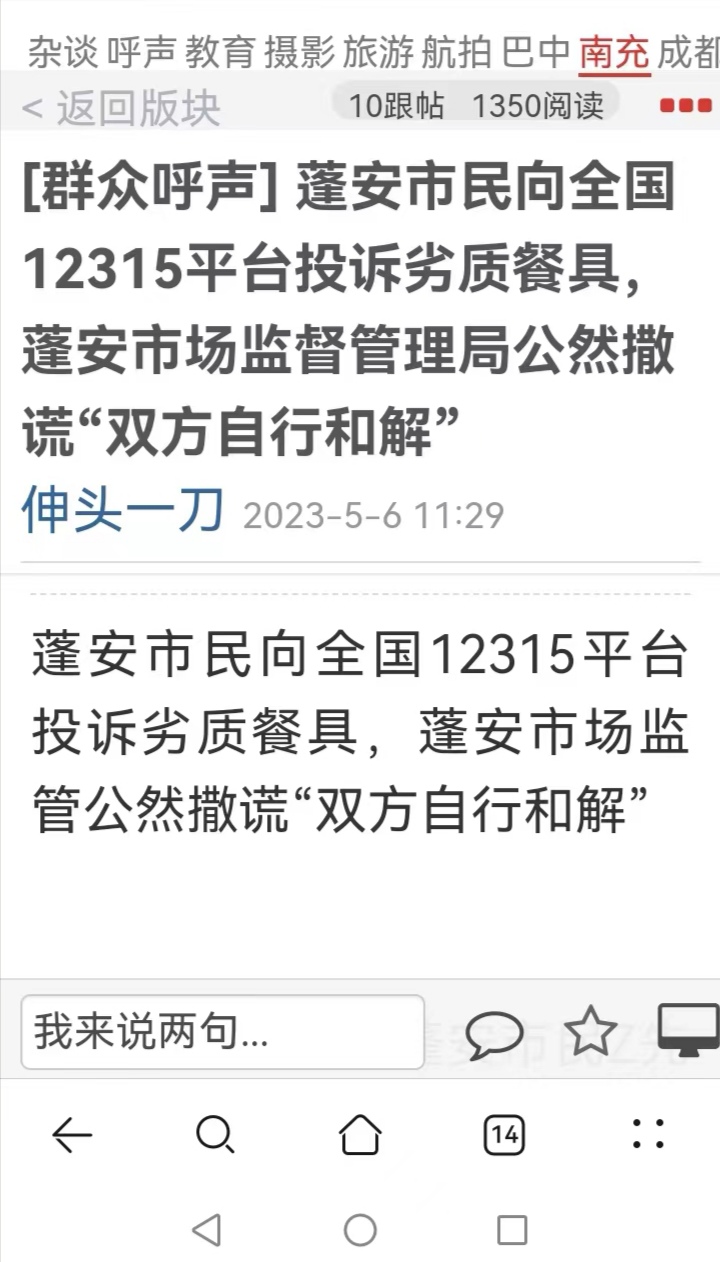The width and height of the screenshot is (720, 1262).
Task: Switch to the 巴中 tab
Action: pos(536,52)
